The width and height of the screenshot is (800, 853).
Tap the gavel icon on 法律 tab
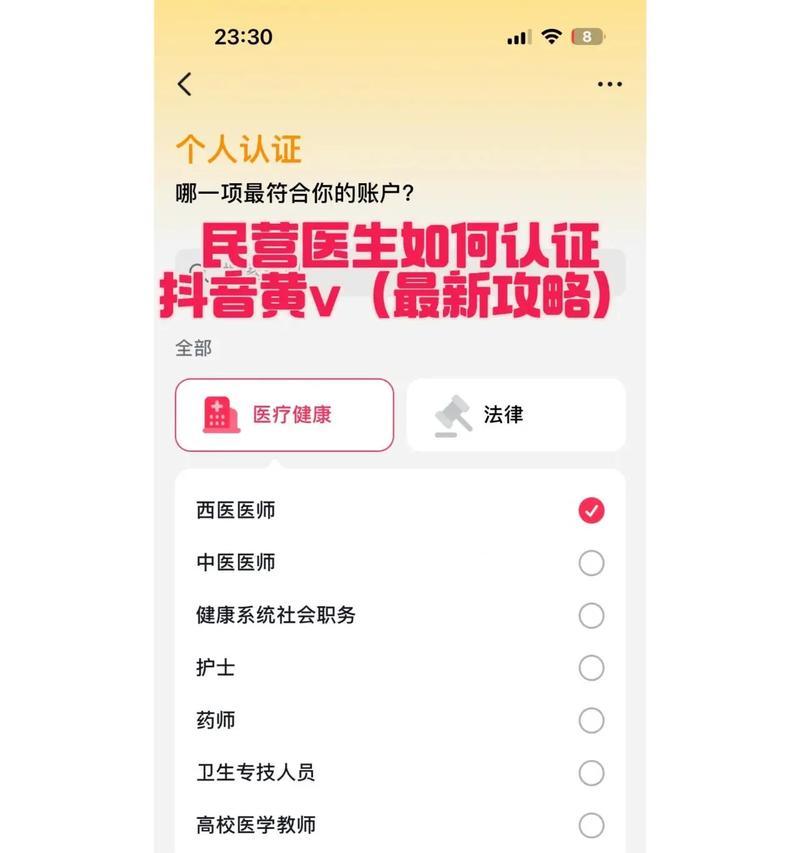point(452,413)
